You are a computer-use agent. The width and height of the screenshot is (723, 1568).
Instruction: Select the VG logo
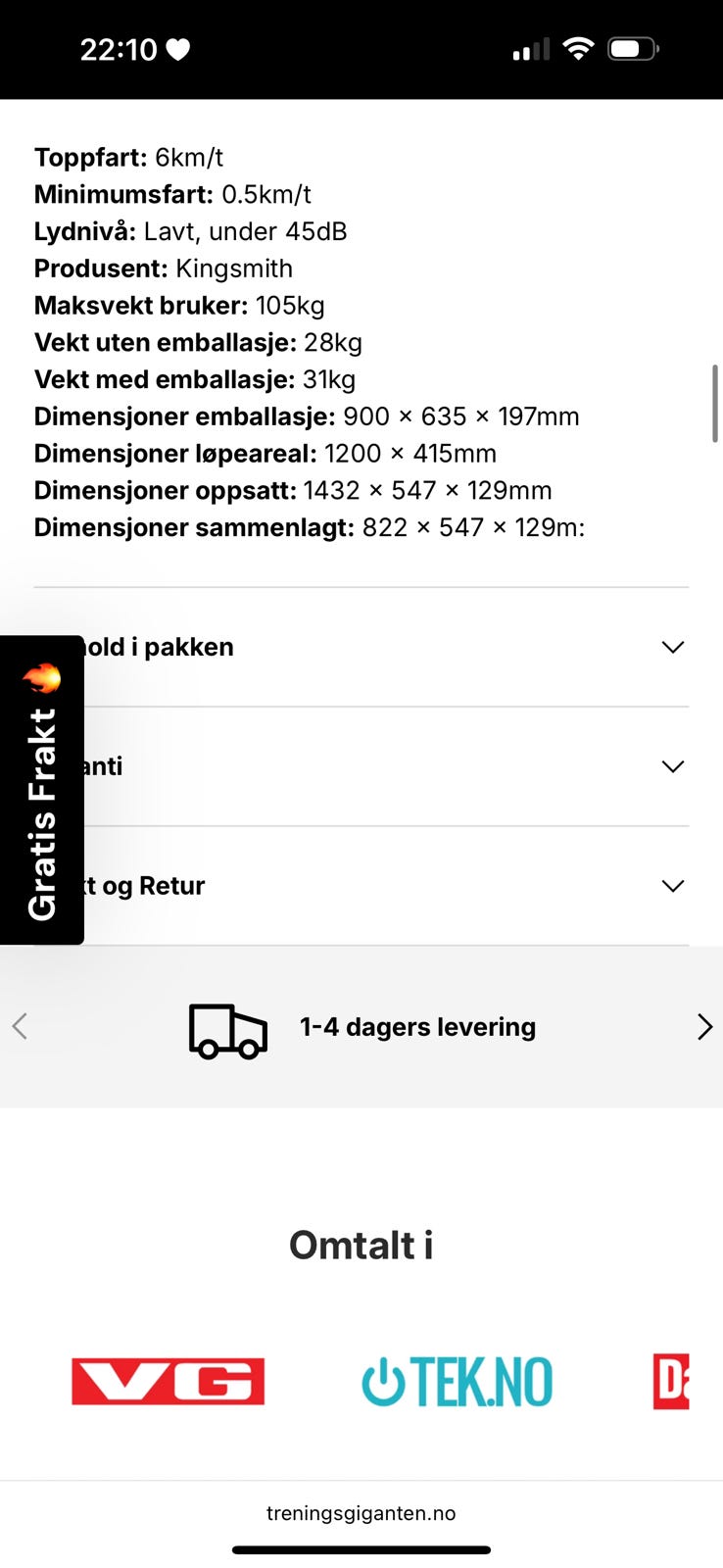[x=168, y=1382]
